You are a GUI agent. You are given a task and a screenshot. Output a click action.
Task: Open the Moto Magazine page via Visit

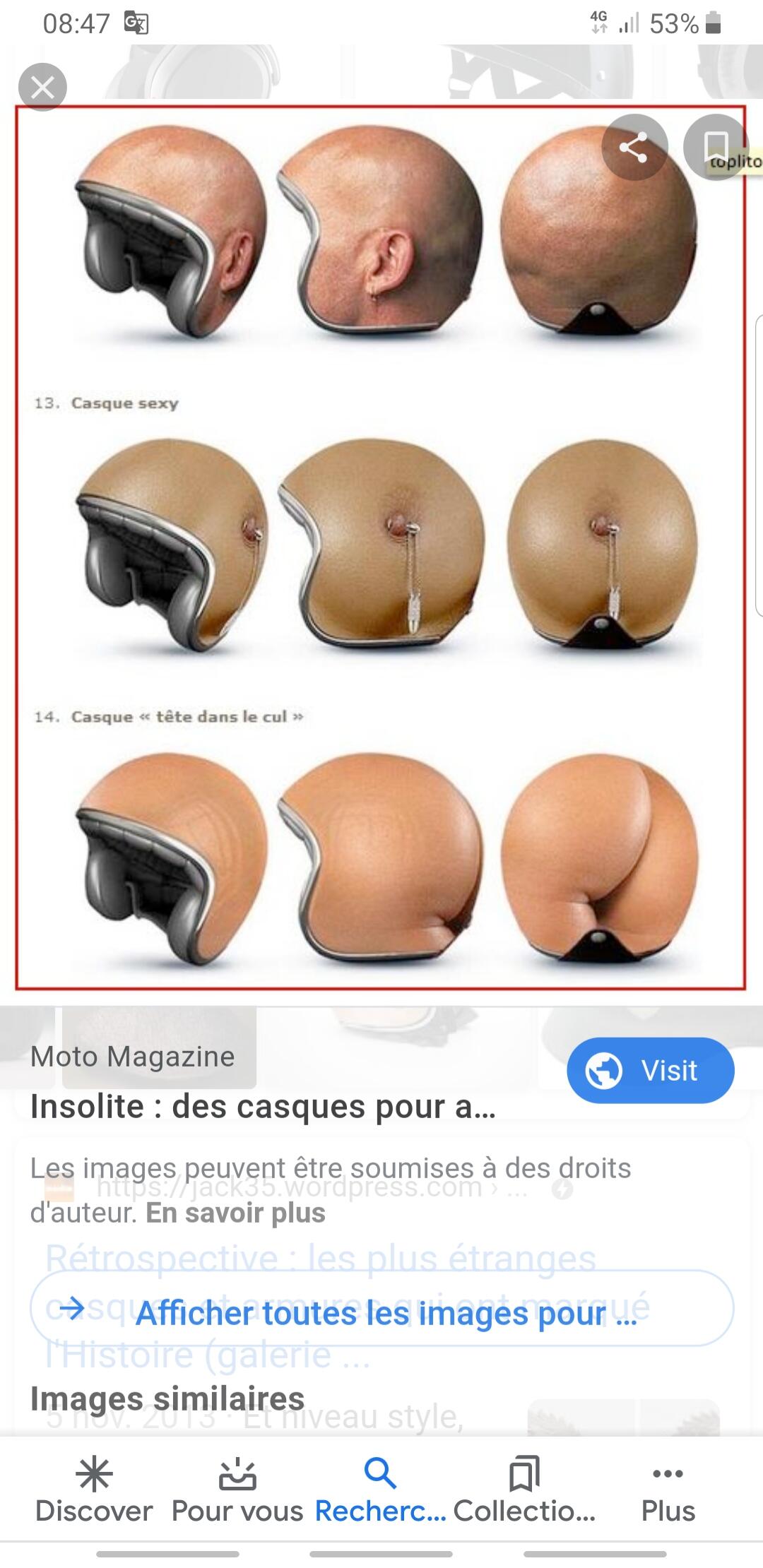(650, 1070)
